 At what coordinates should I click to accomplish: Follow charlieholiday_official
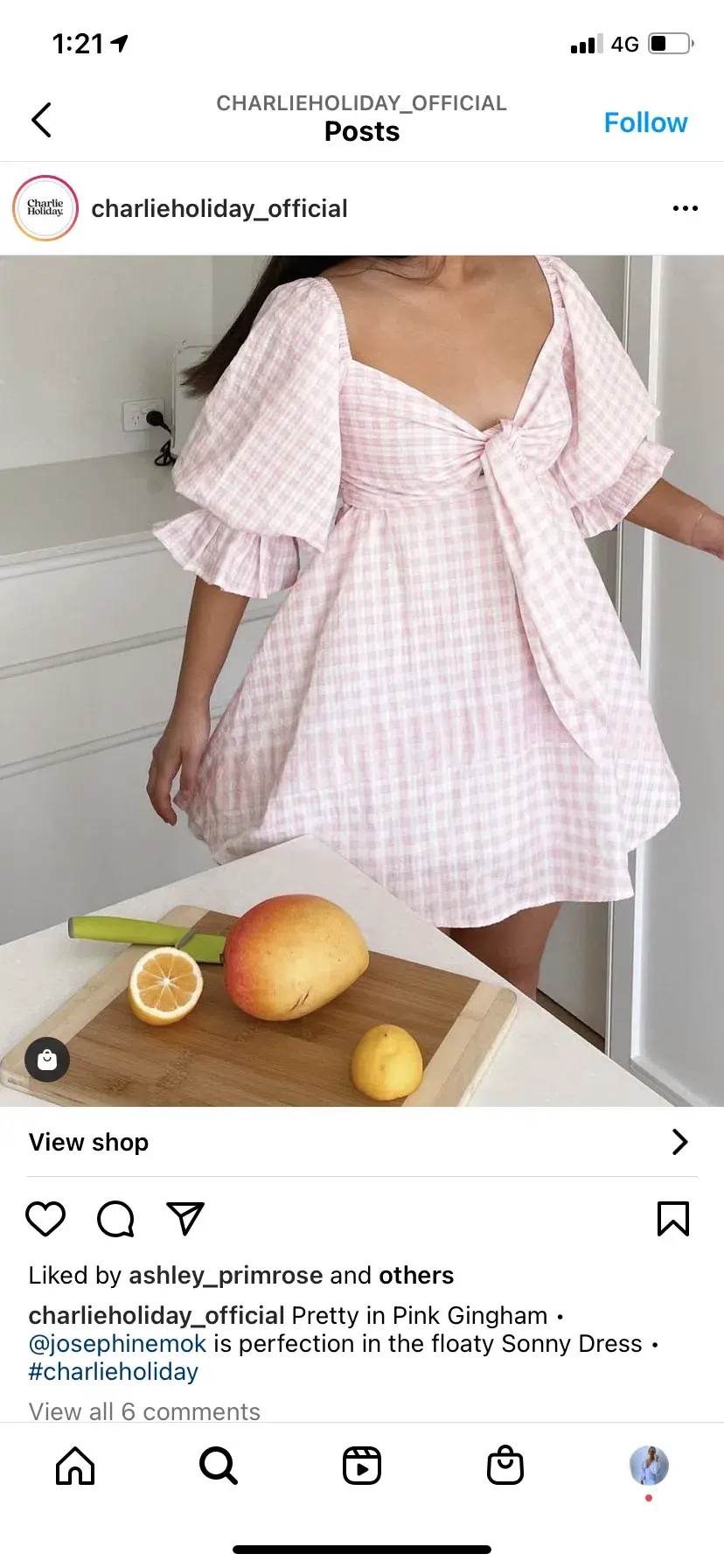tap(645, 122)
